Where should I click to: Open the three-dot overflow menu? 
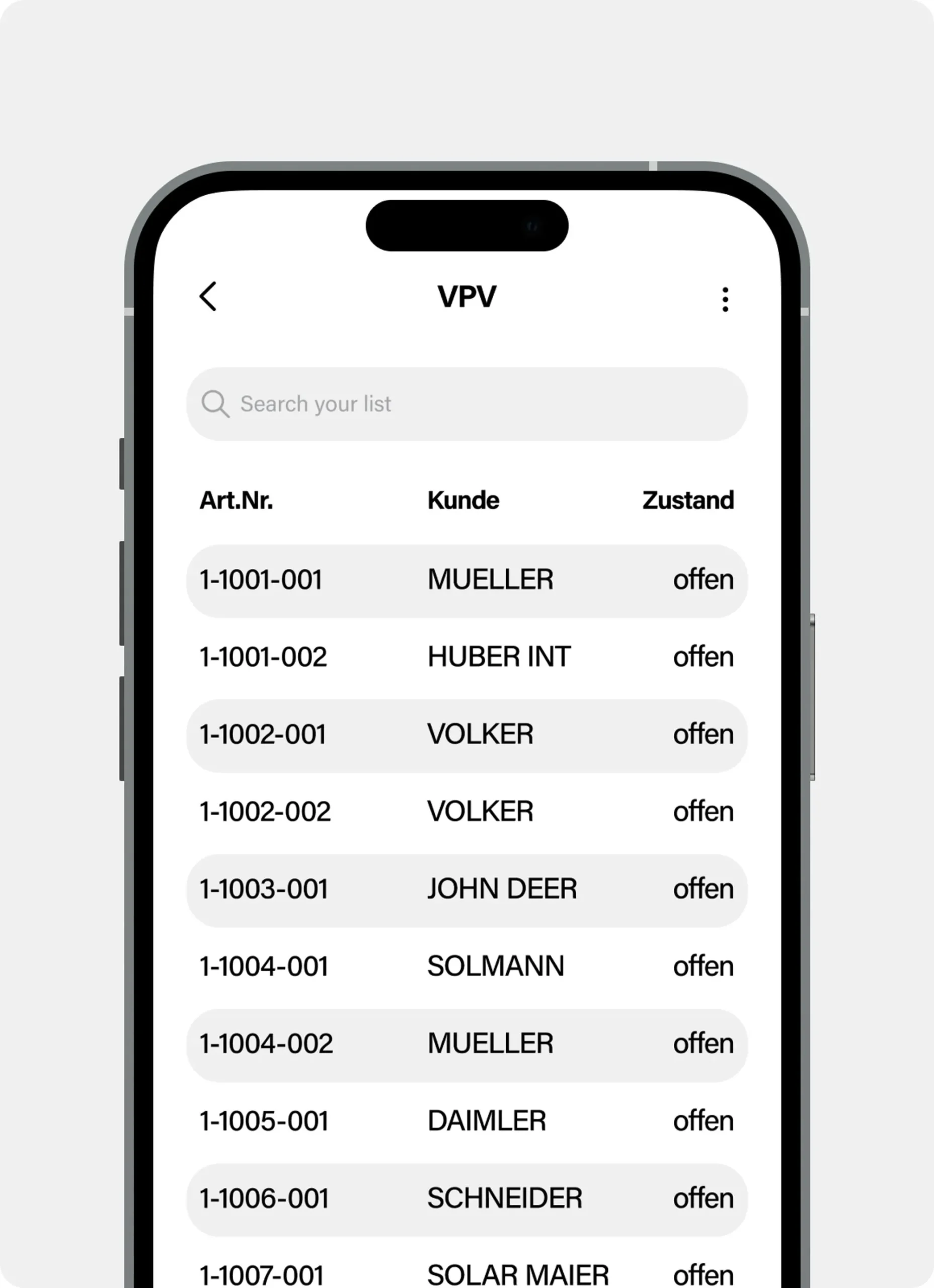tap(725, 299)
